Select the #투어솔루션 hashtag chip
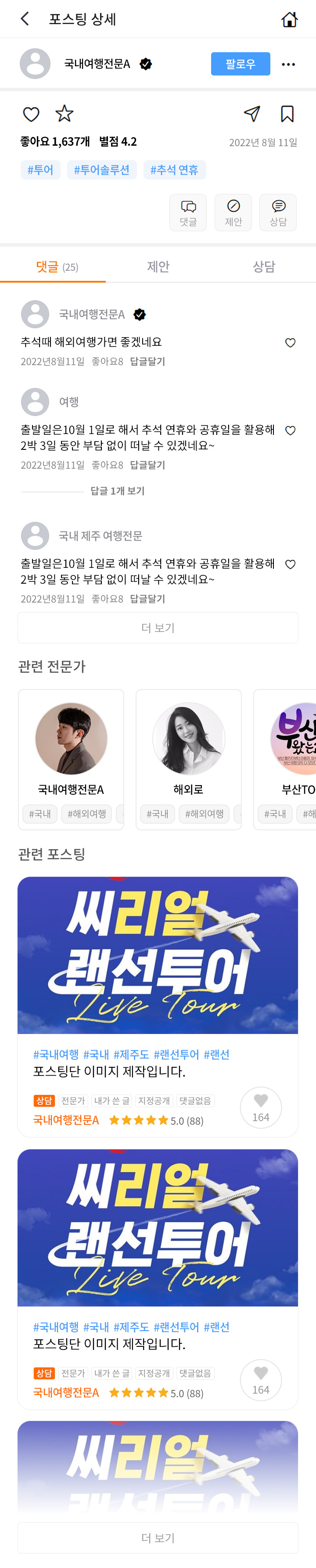Screen dimensions: 316x1568 click(102, 170)
